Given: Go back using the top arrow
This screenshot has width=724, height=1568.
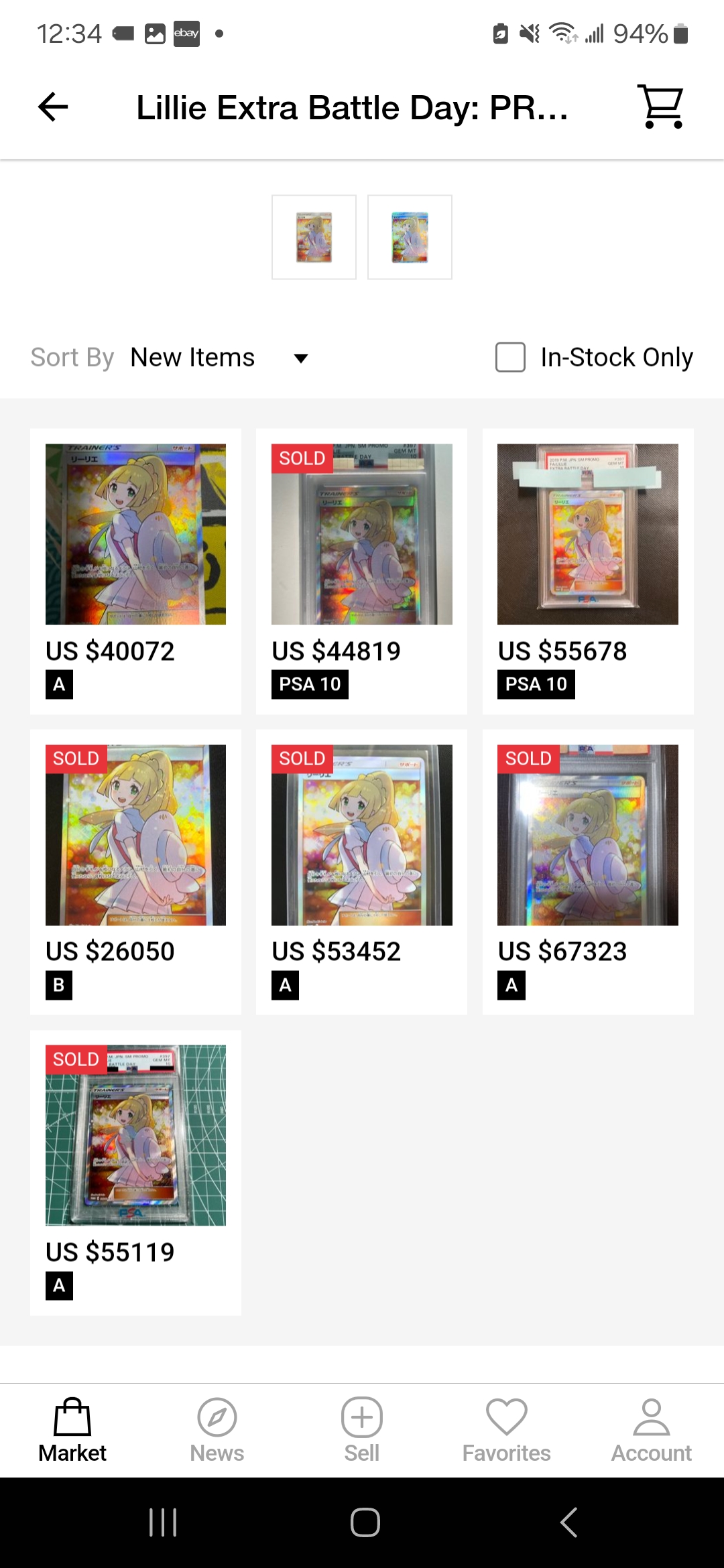Looking at the screenshot, I should pyautogui.click(x=54, y=107).
